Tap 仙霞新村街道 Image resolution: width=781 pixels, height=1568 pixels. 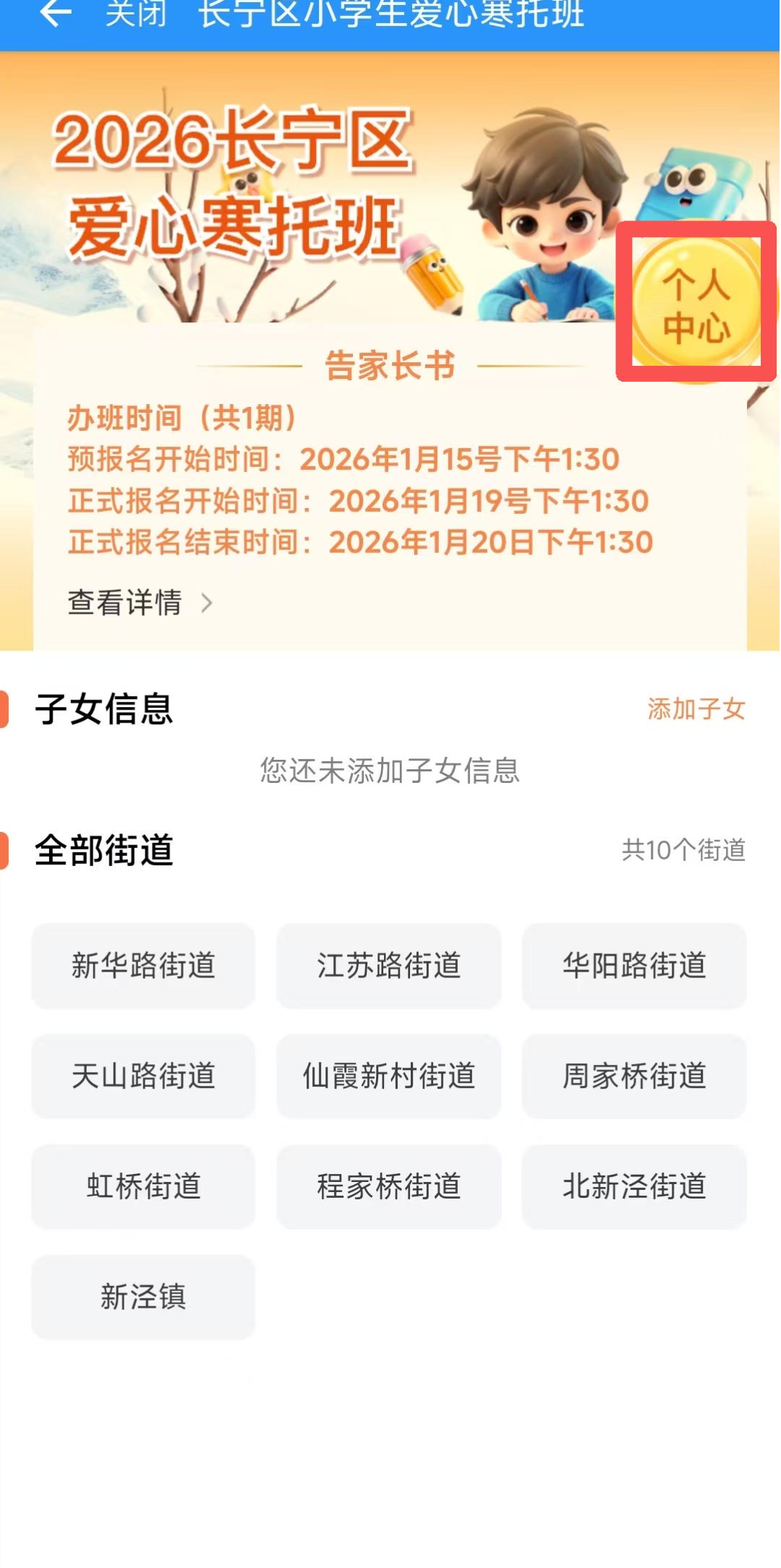389,1076
